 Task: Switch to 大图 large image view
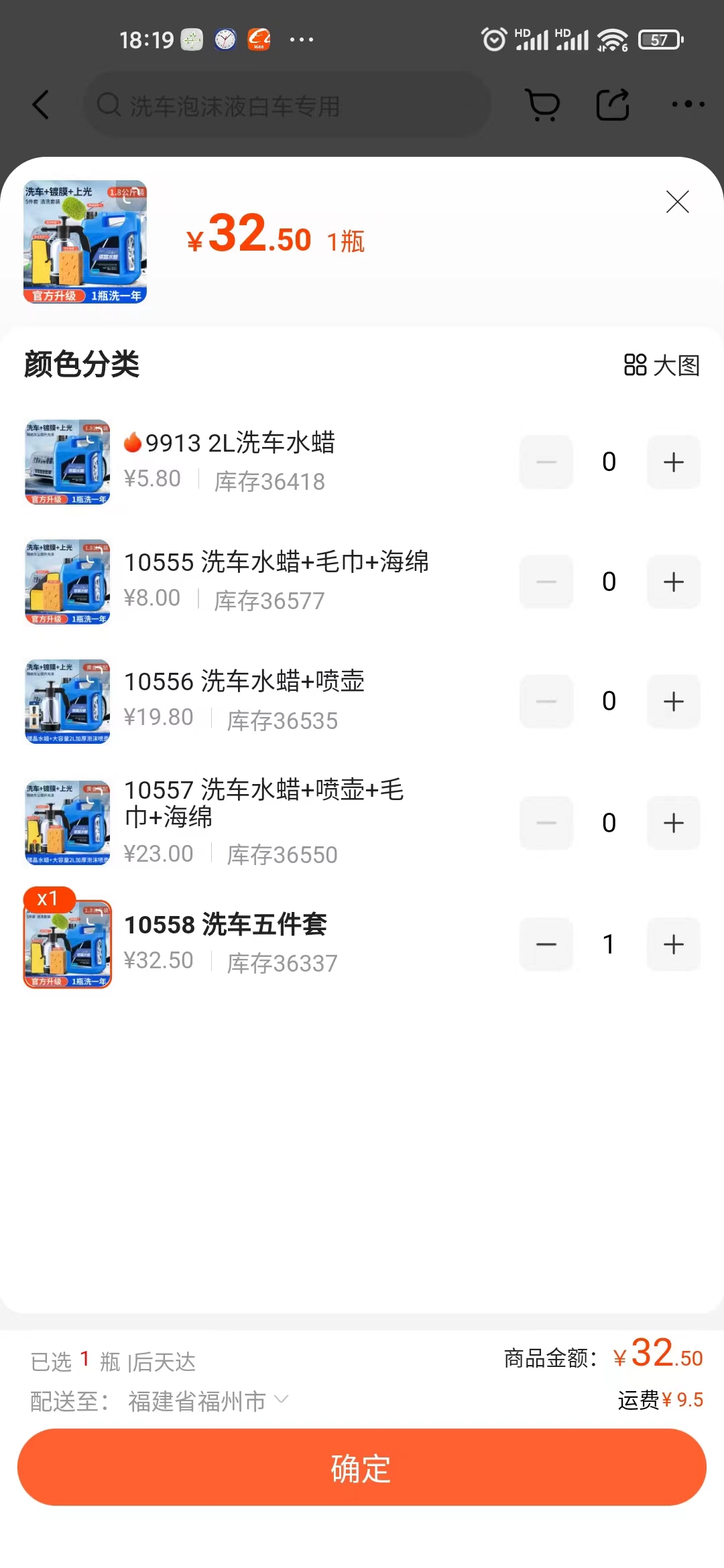tap(662, 365)
